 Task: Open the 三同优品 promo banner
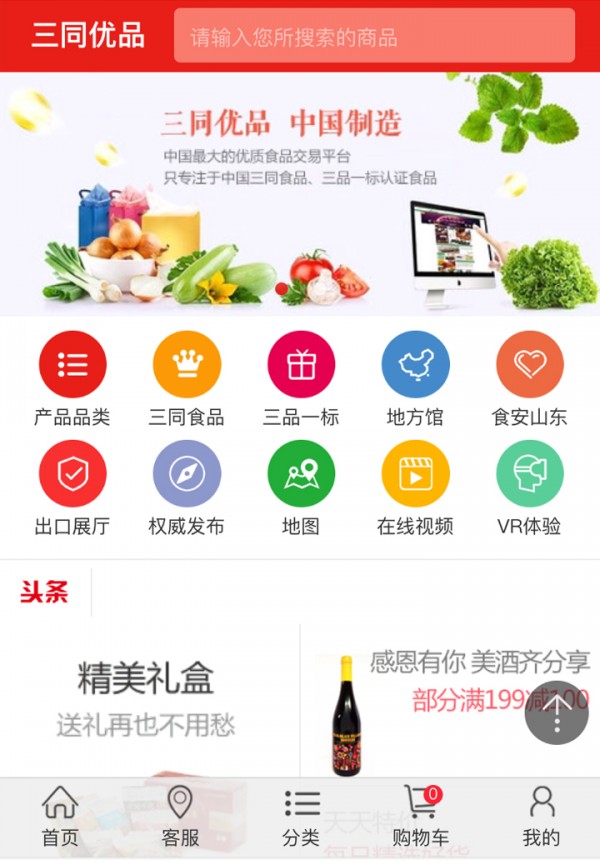300,193
